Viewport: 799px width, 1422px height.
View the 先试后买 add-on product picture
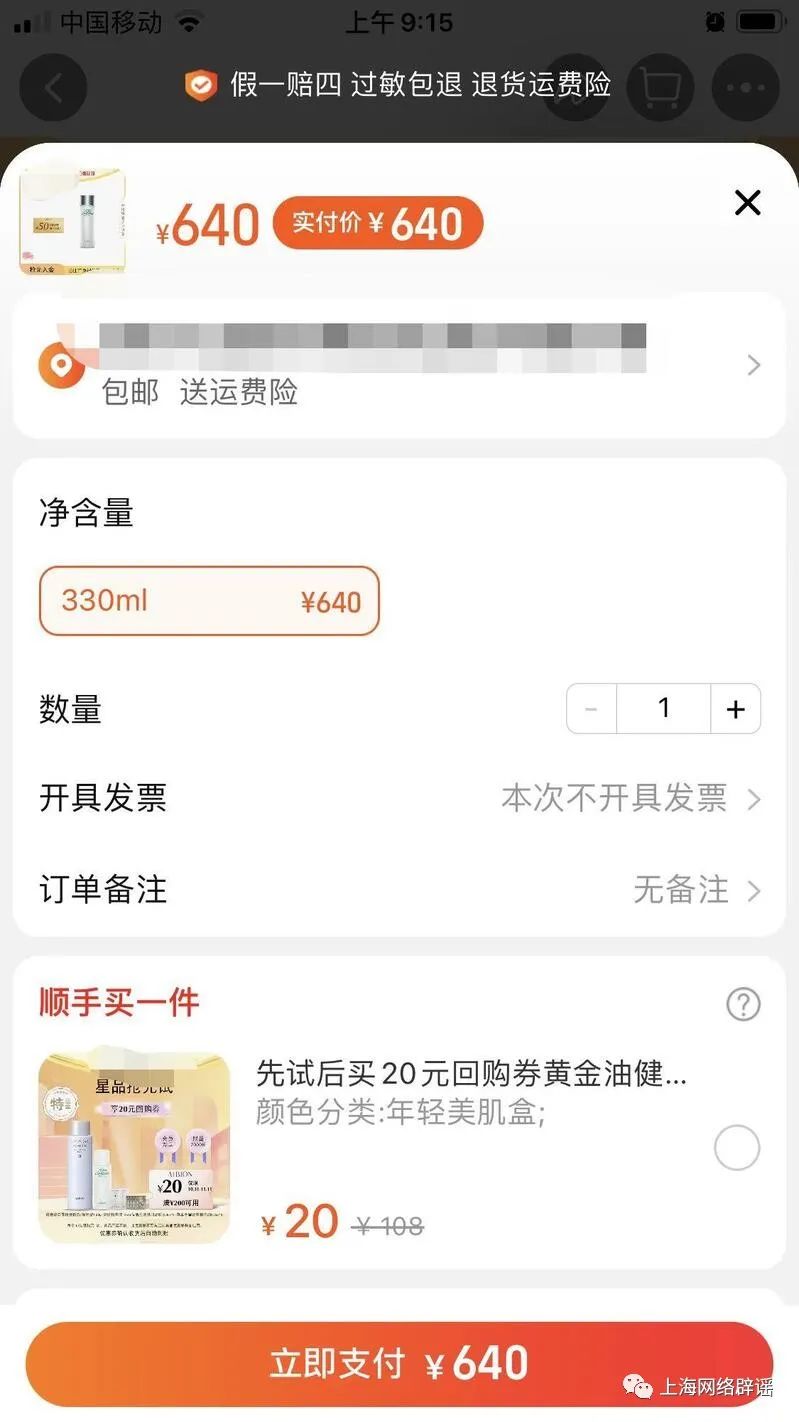[134, 1147]
